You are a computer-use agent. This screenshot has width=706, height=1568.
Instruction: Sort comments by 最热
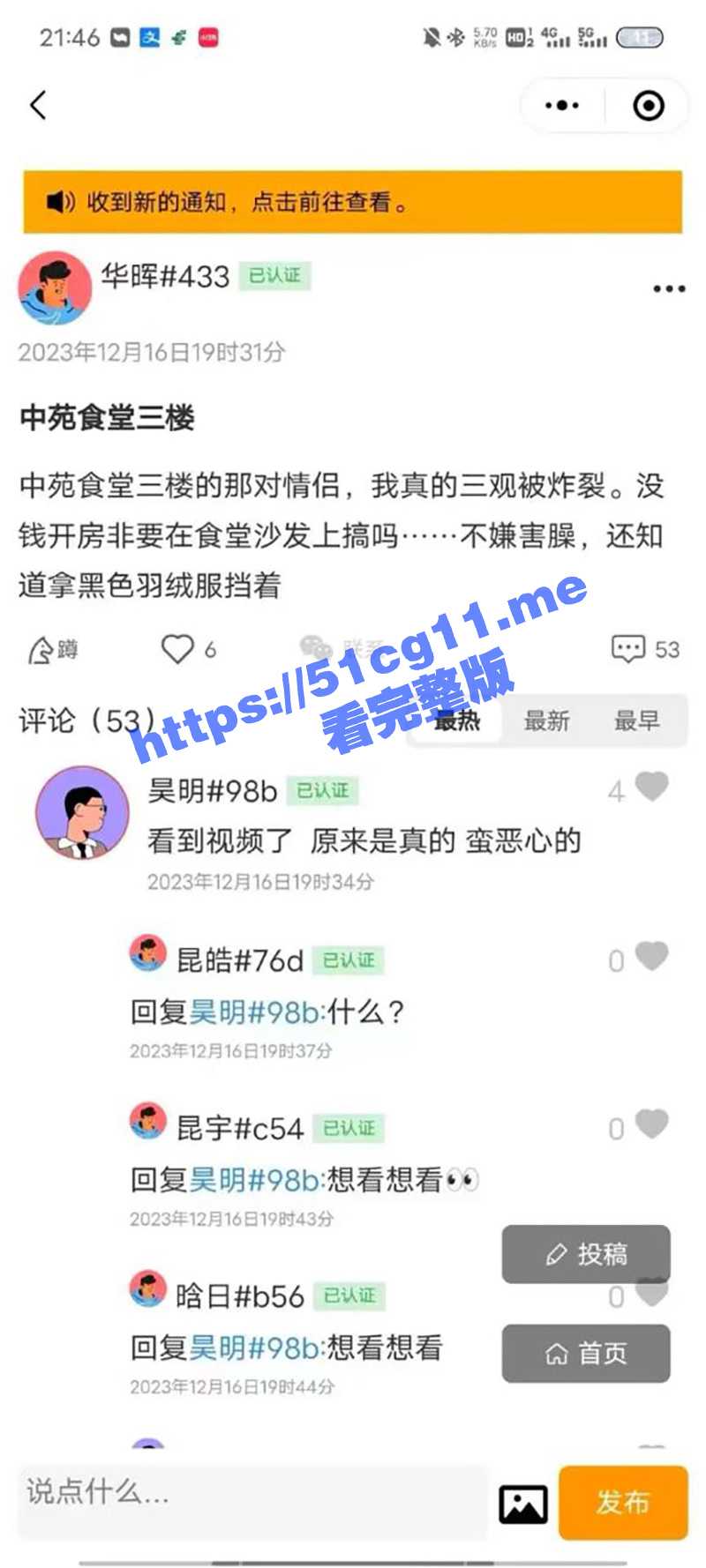[457, 721]
